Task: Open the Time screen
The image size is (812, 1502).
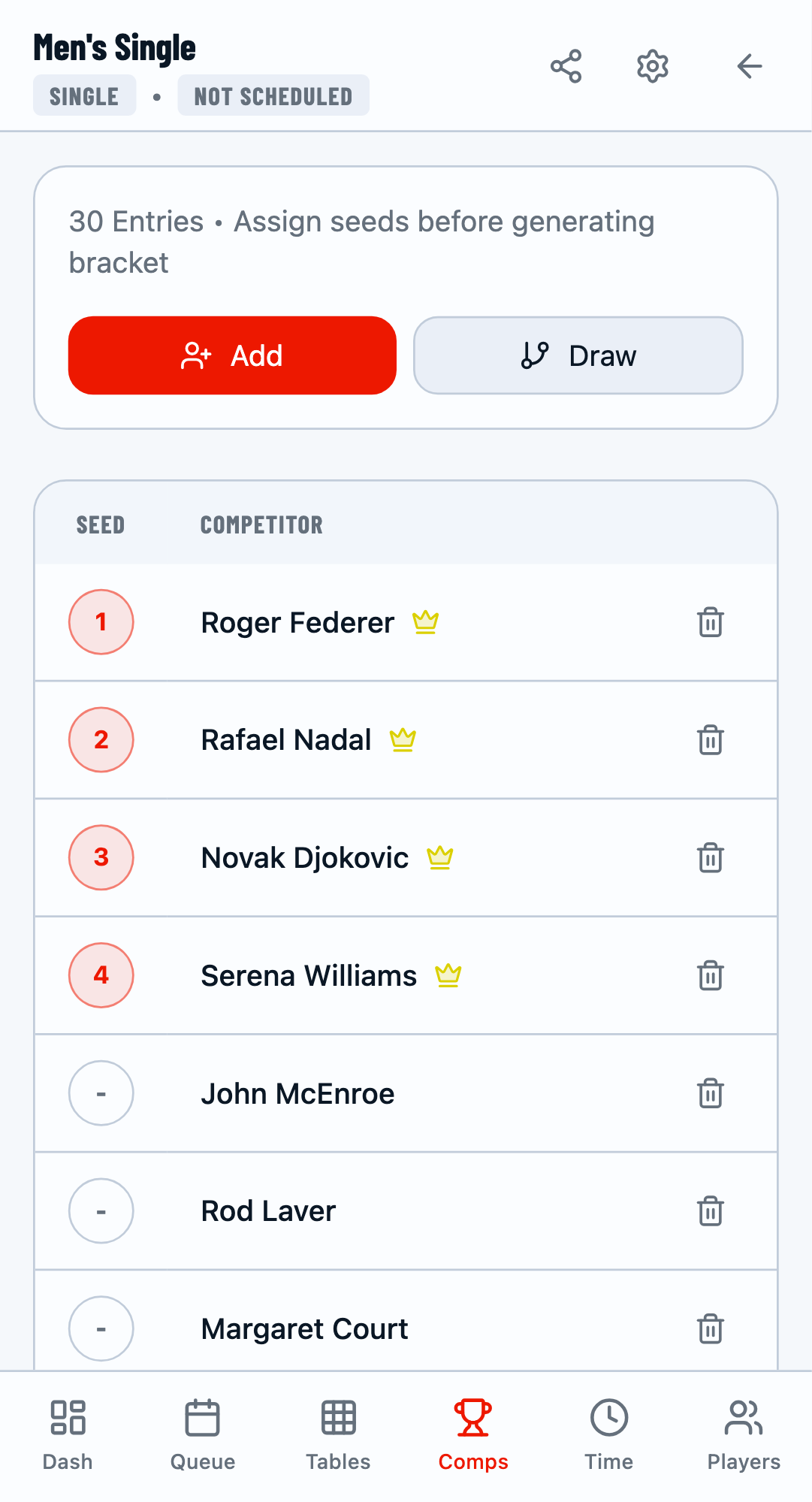Action: click(608, 1434)
